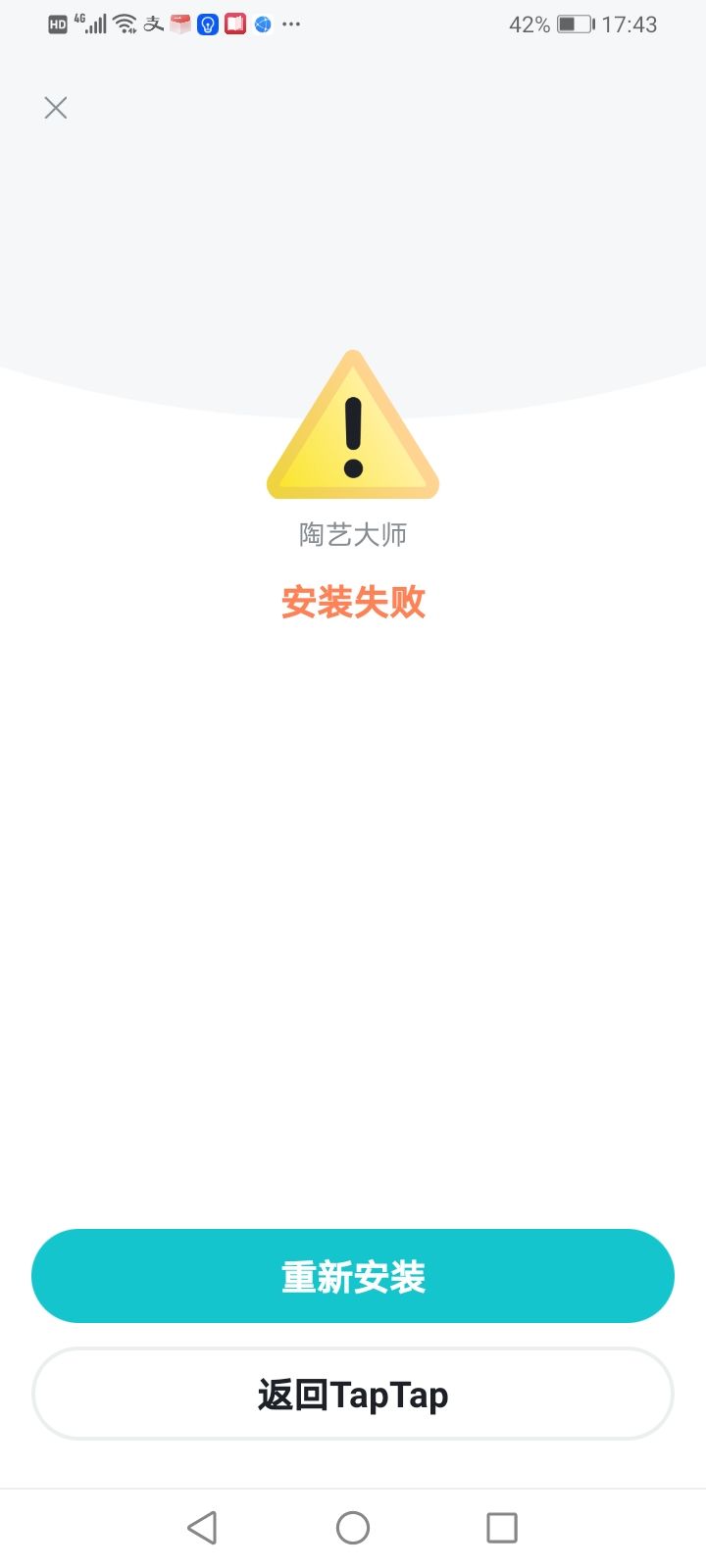Tap the yellow warning triangle icon

pos(352,426)
